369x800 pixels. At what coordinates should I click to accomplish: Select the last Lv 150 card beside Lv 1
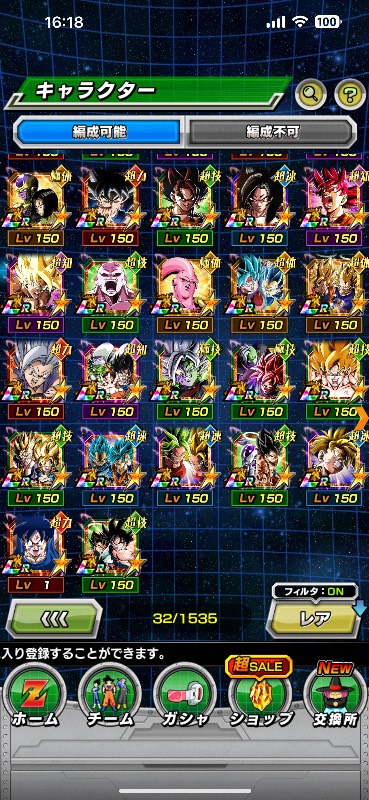110,553
